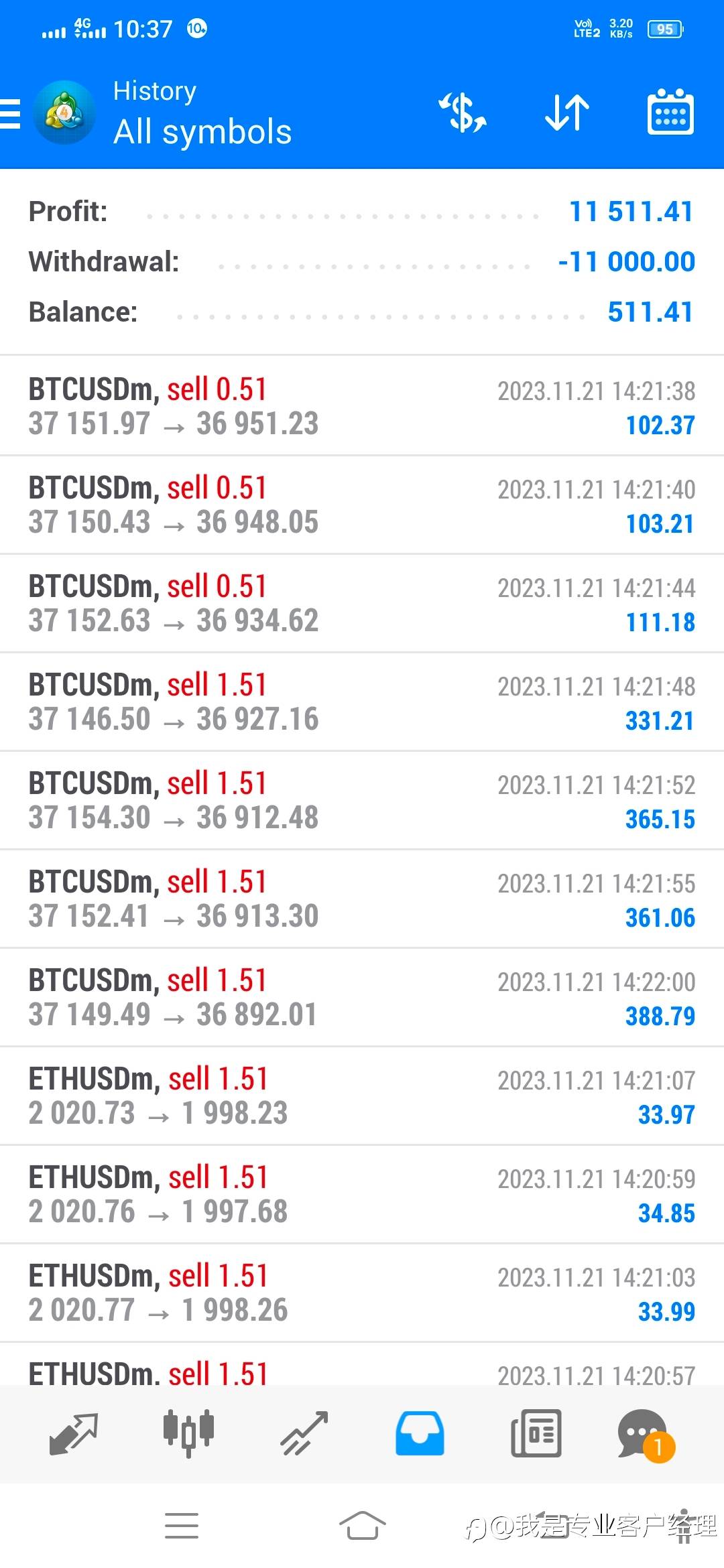The height and width of the screenshot is (1568, 724).
Task: Expand the BTCUSDm trade closed at 14:21:38
Action: coord(362,406)
